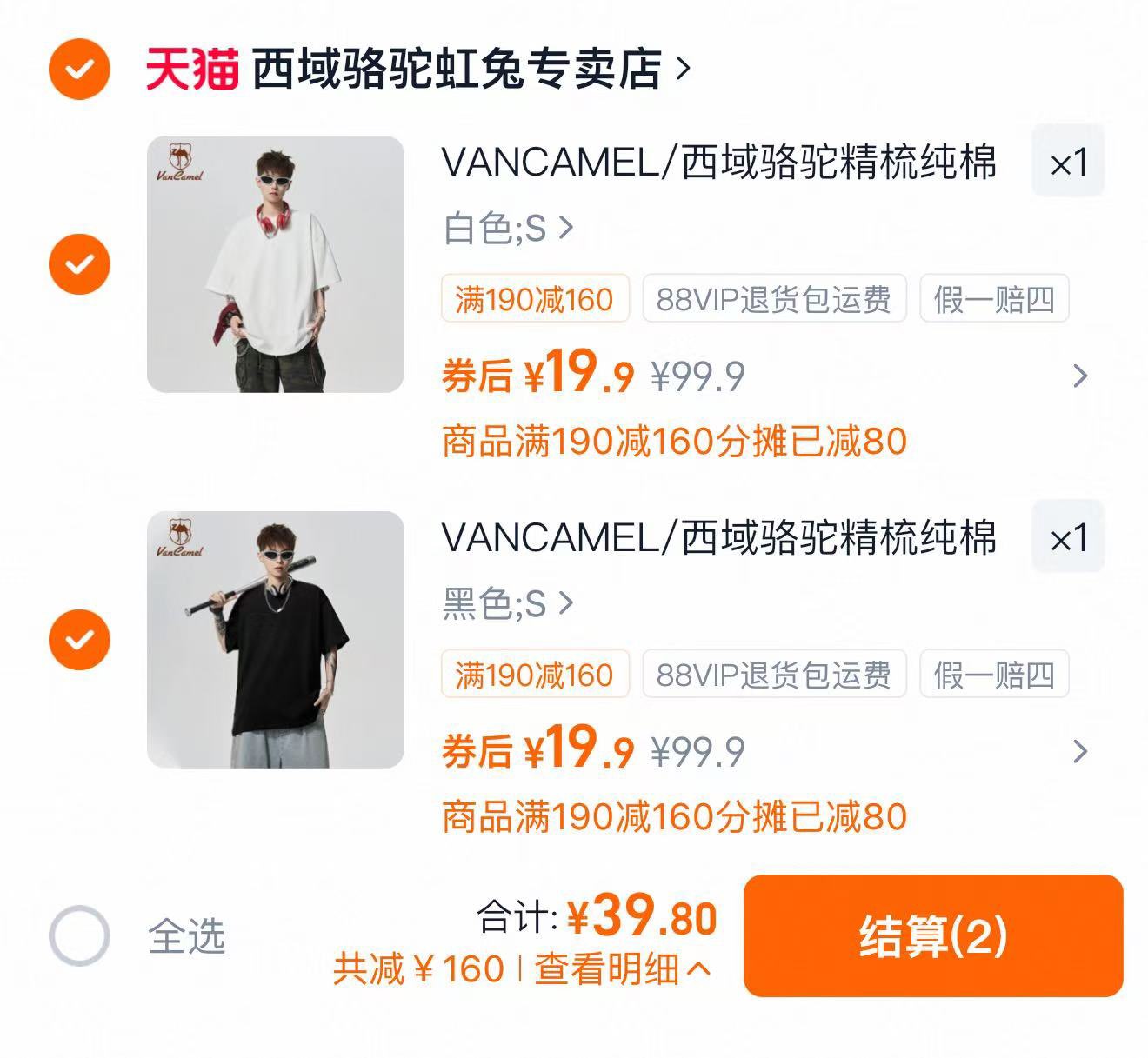The width and height of the screenshot is (1148, 1058).
Task: Tick the 全选 select-all option
Action: pos(79,935)
